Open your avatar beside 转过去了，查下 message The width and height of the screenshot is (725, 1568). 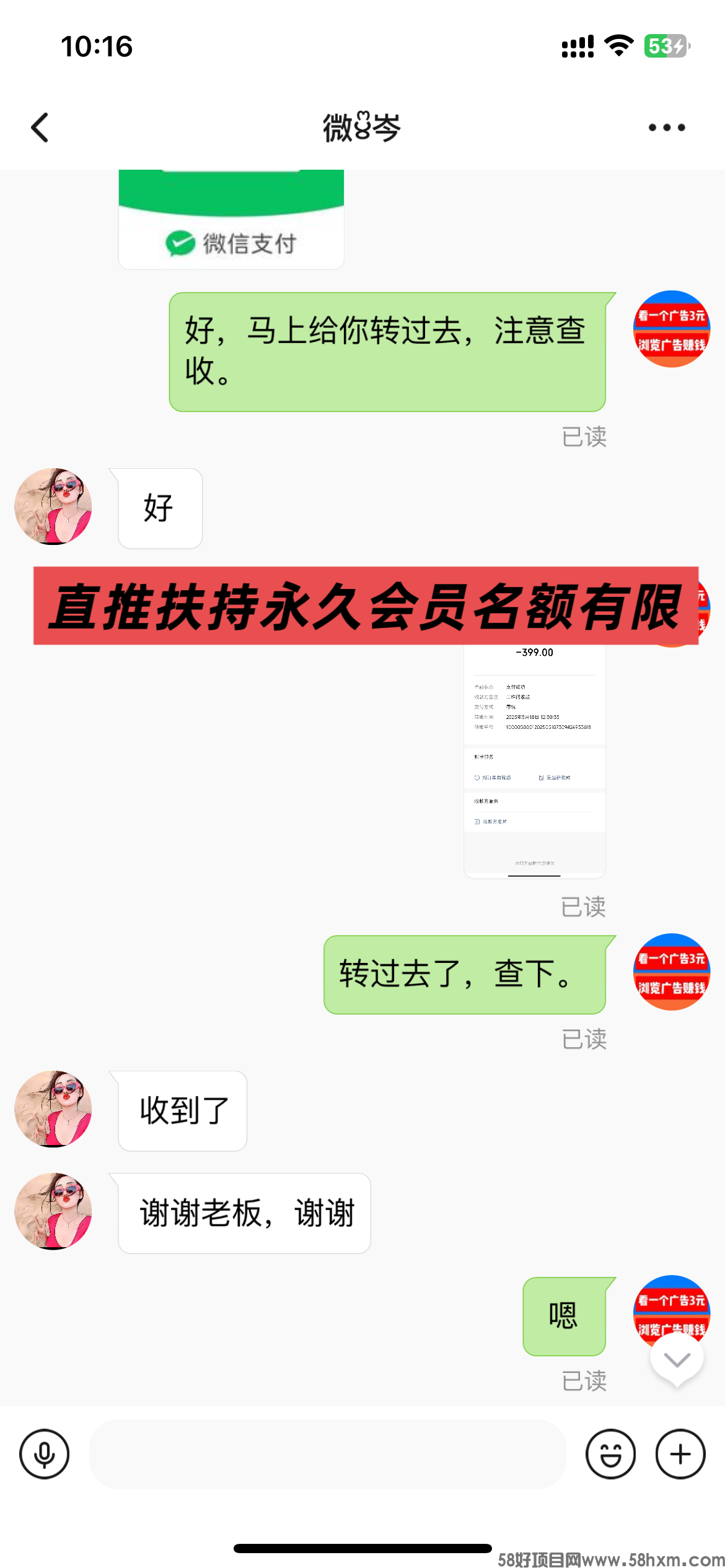(671, 971)
